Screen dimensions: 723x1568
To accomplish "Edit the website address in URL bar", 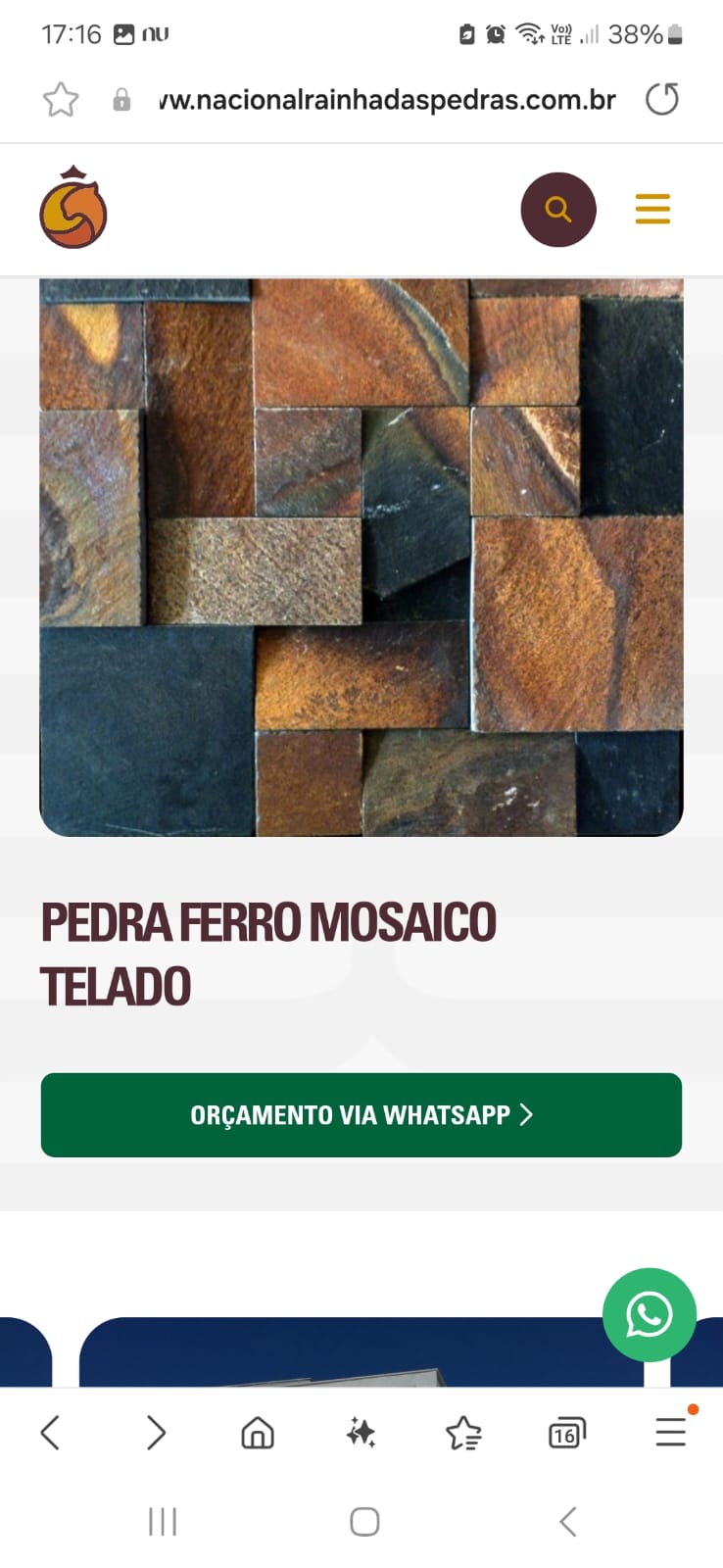I will point(387,100).
